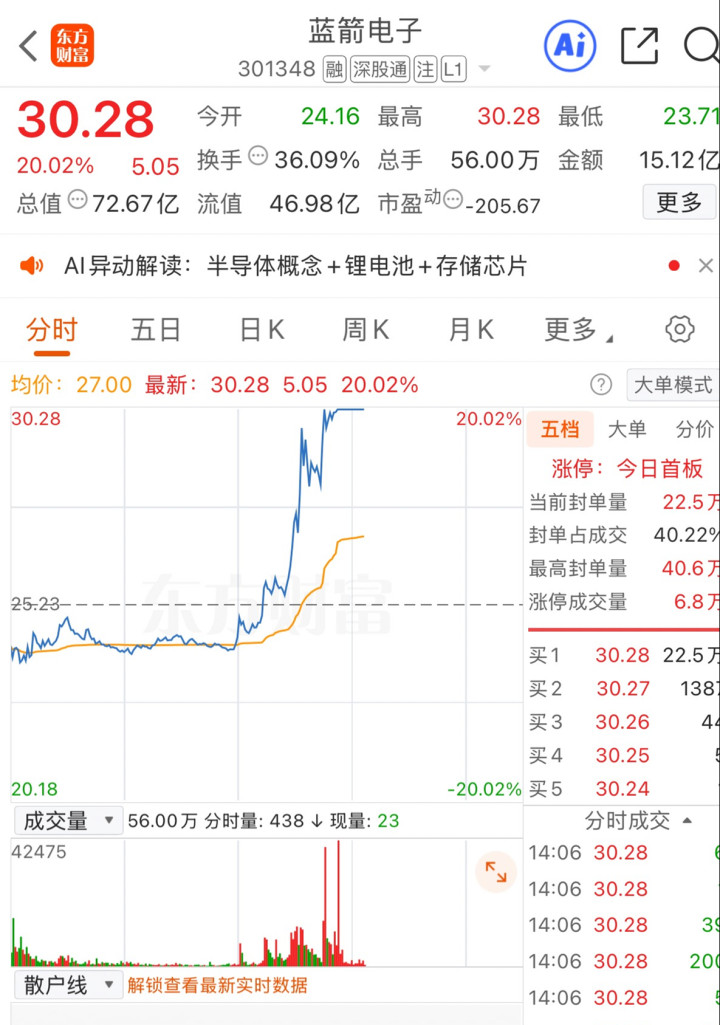Open the 散户线 indicator dropdown

(67, 985)
